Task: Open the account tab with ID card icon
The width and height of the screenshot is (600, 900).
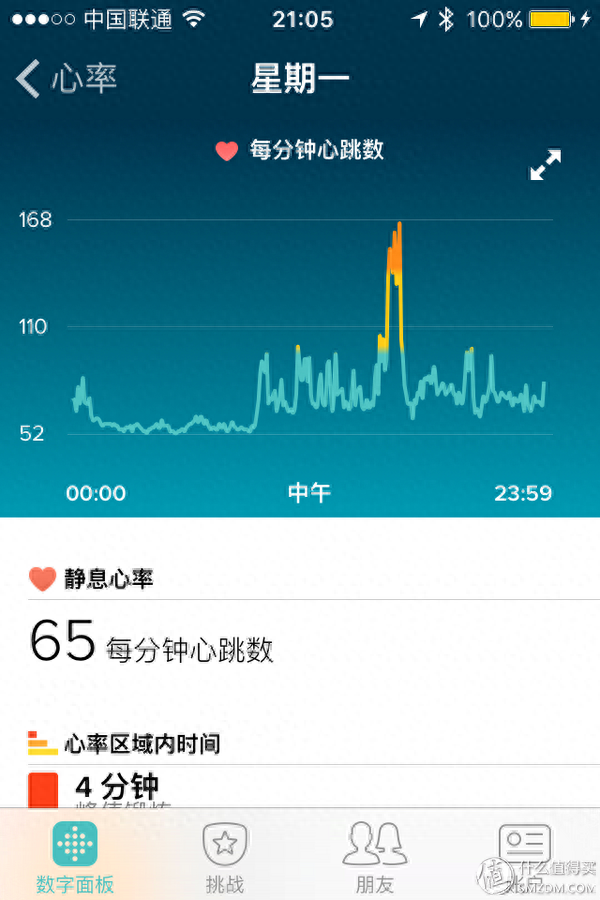Action: (x=525, y=852)
